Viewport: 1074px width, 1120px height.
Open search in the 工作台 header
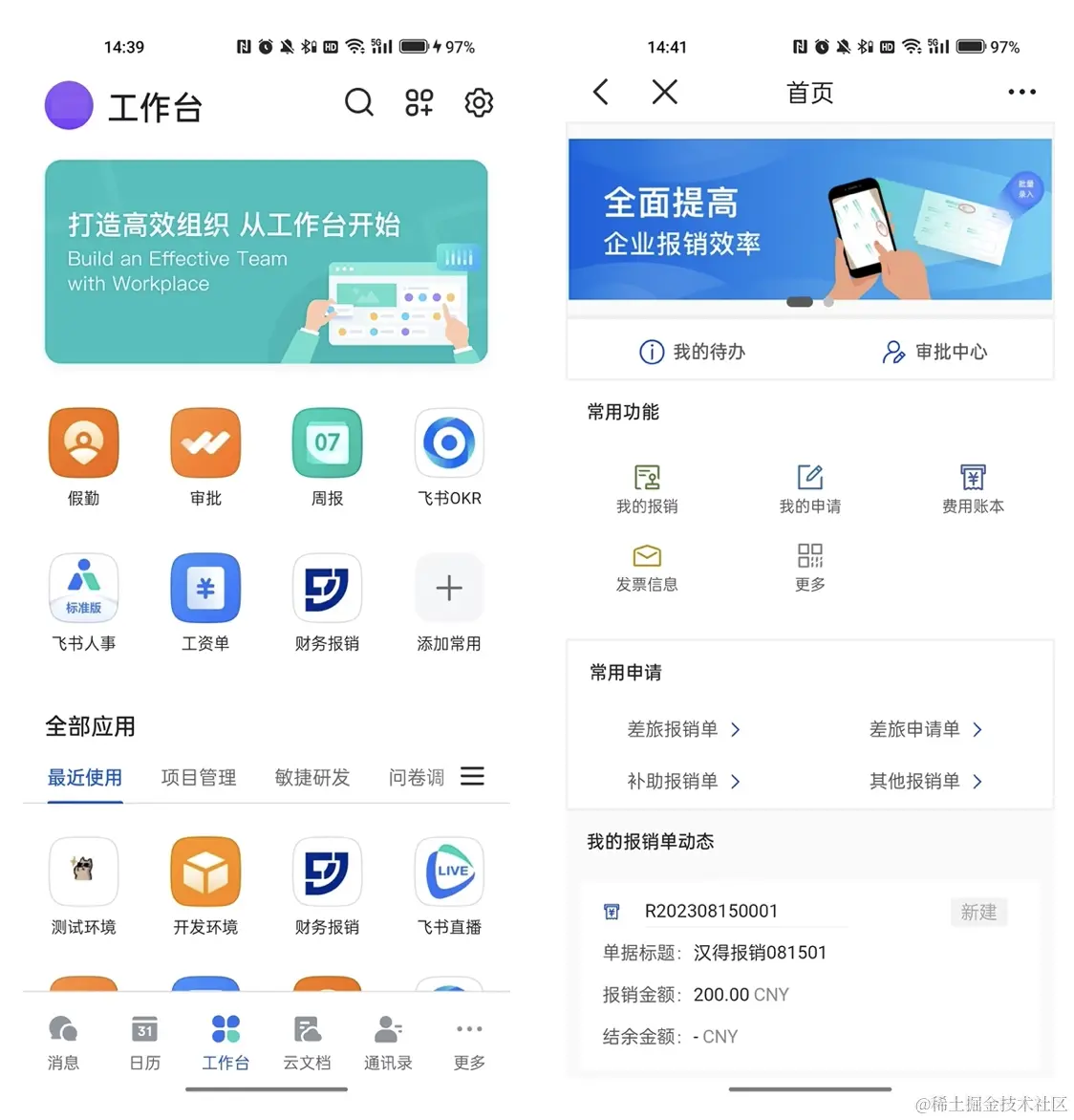pos(358,101)
